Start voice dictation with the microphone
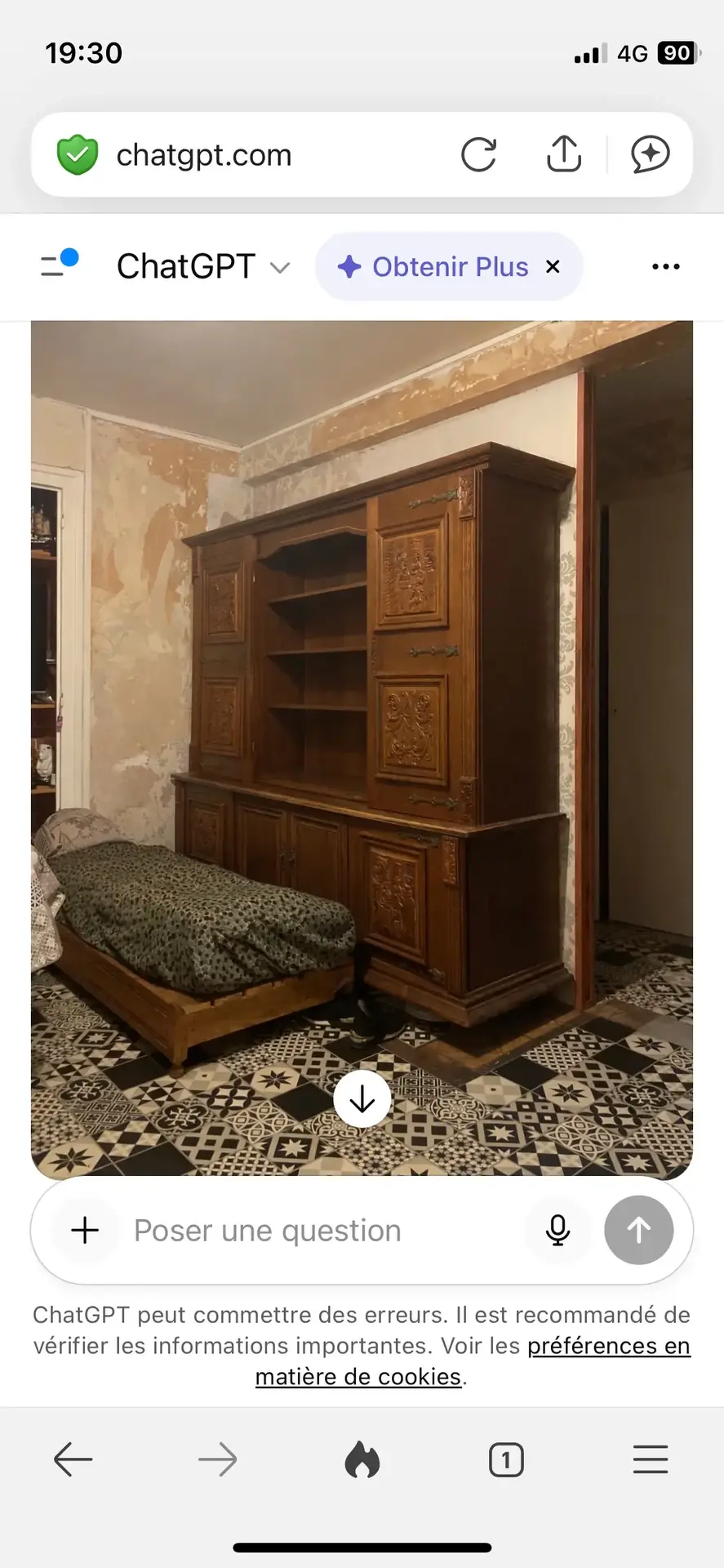This screenshot has width=724, height=1568. [557, 1230]
